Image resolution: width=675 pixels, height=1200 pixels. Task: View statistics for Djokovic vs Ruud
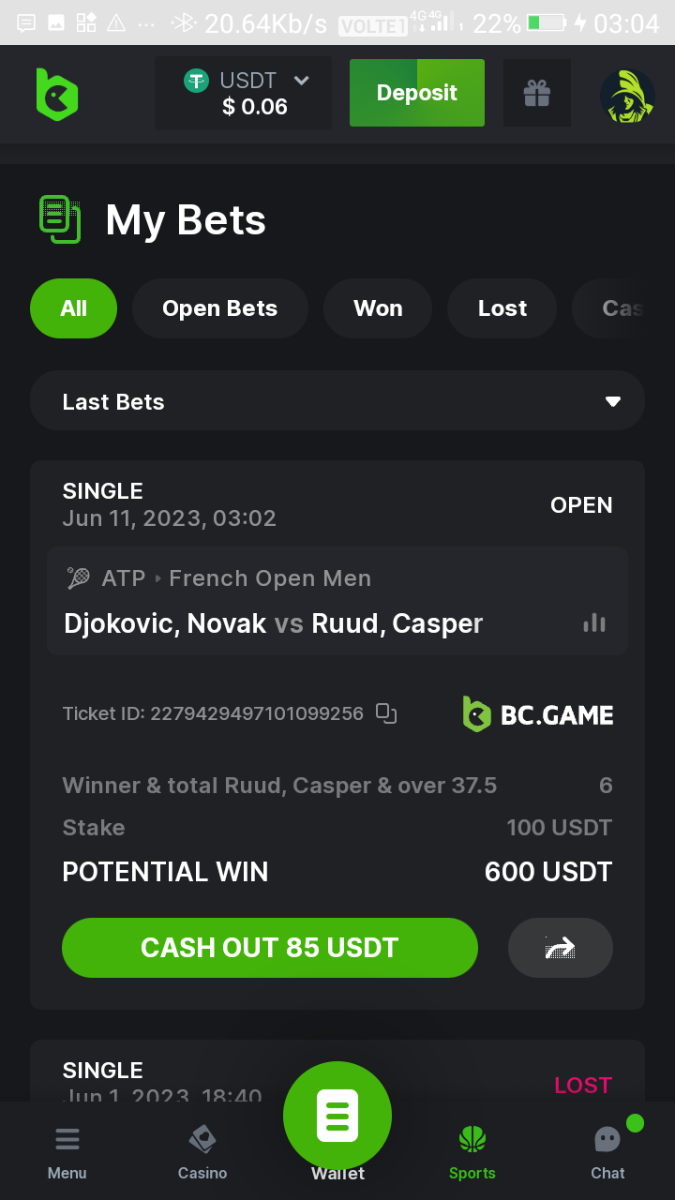[x=595, y=623]
